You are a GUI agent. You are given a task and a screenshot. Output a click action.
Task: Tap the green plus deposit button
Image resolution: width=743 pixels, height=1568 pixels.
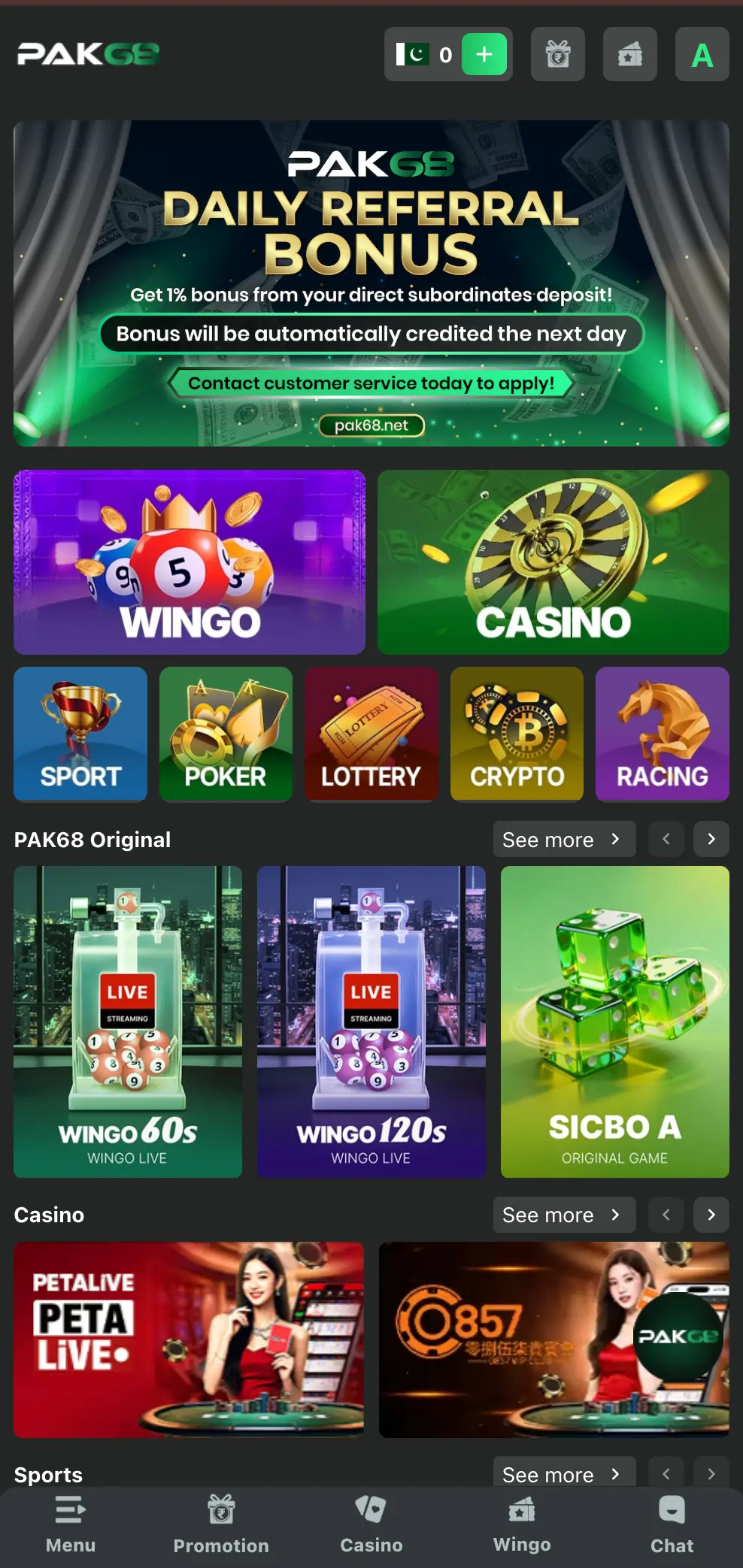coord(484,54)
